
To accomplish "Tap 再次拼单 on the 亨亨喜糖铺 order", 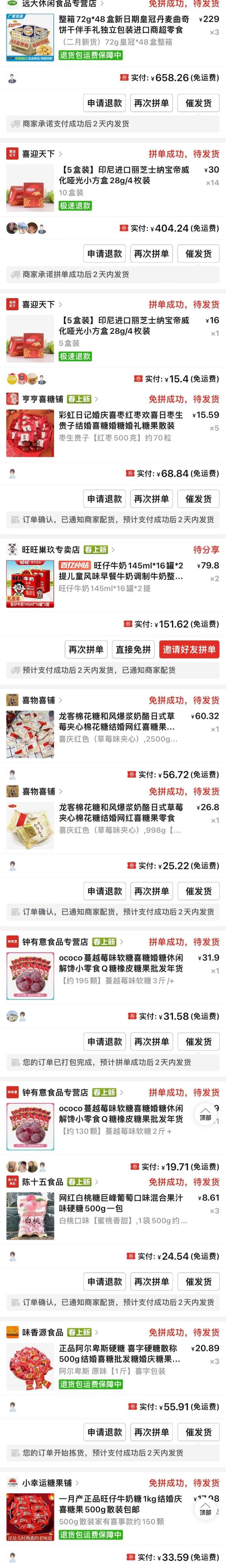I will coord(152,498).
